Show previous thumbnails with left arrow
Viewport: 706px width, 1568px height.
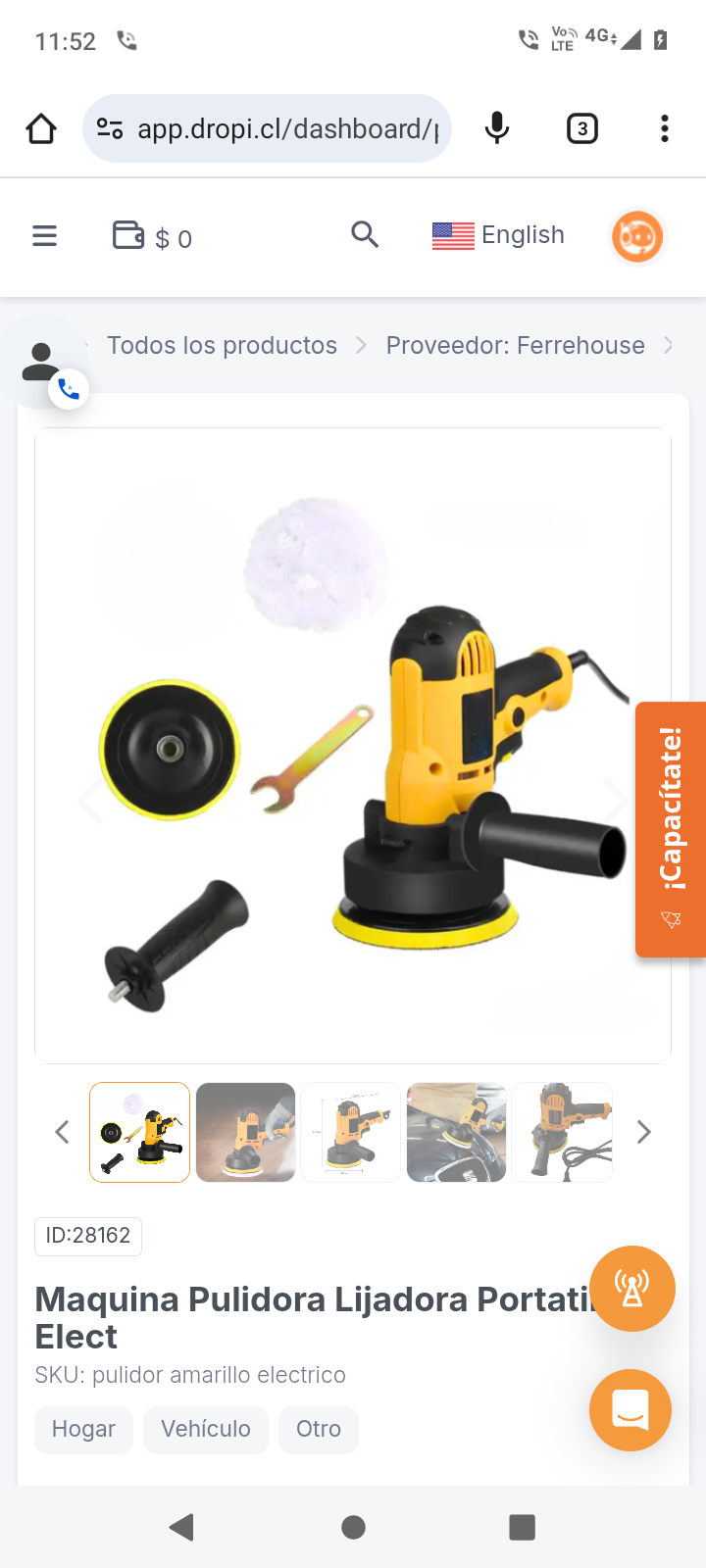tap(62, 1133)
